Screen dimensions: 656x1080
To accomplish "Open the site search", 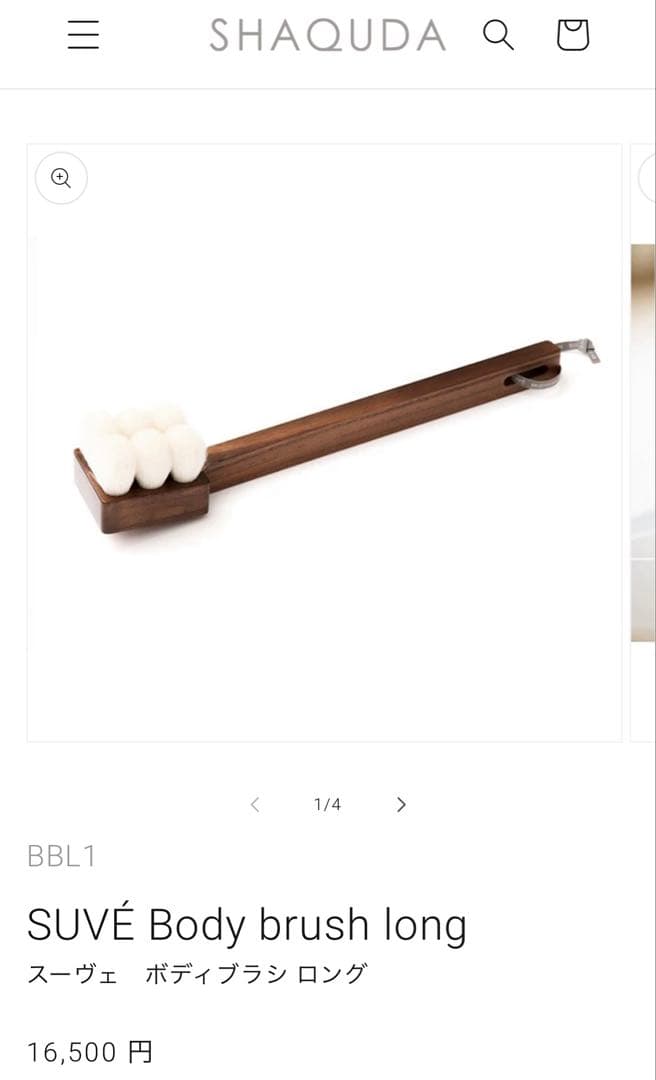I will 498,36.
